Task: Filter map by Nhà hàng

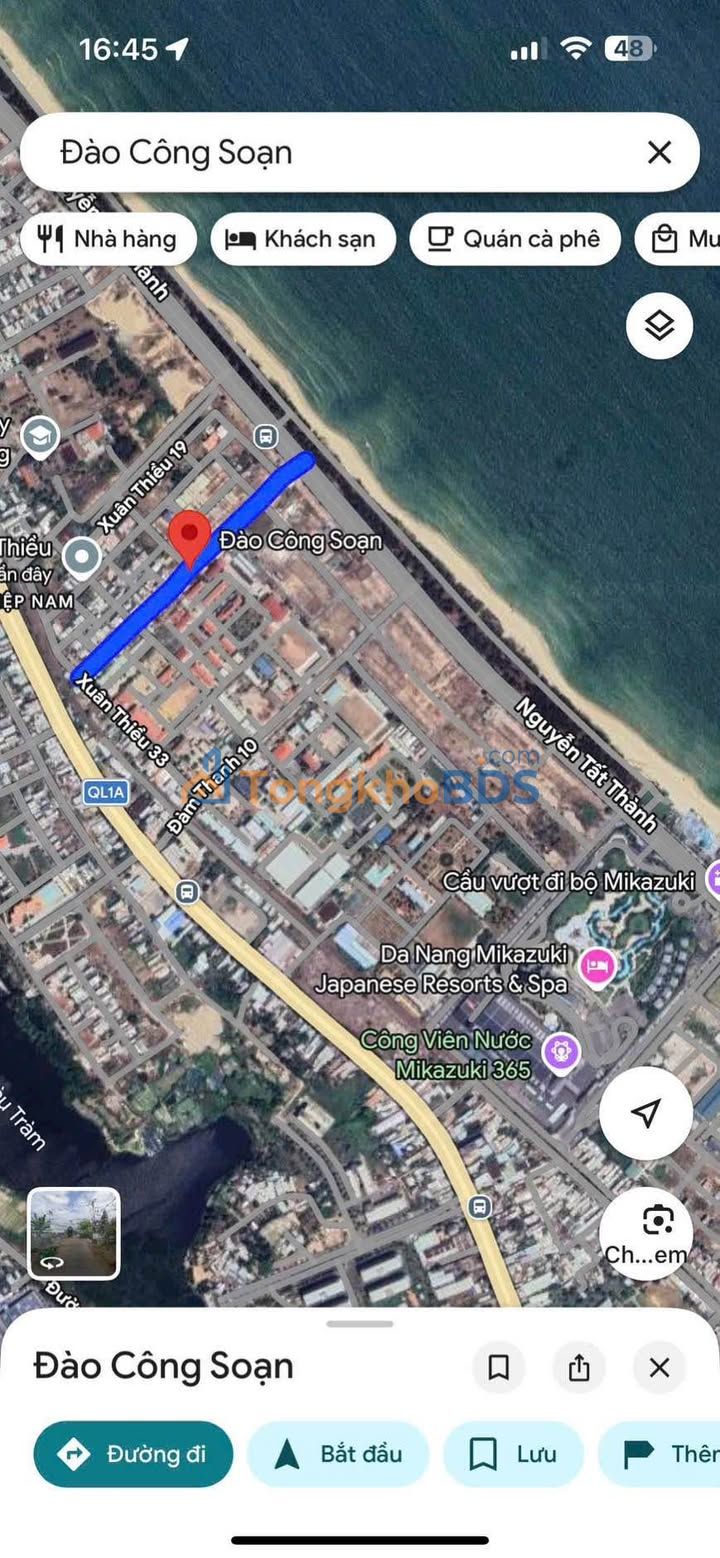Action: coord(108,239)
